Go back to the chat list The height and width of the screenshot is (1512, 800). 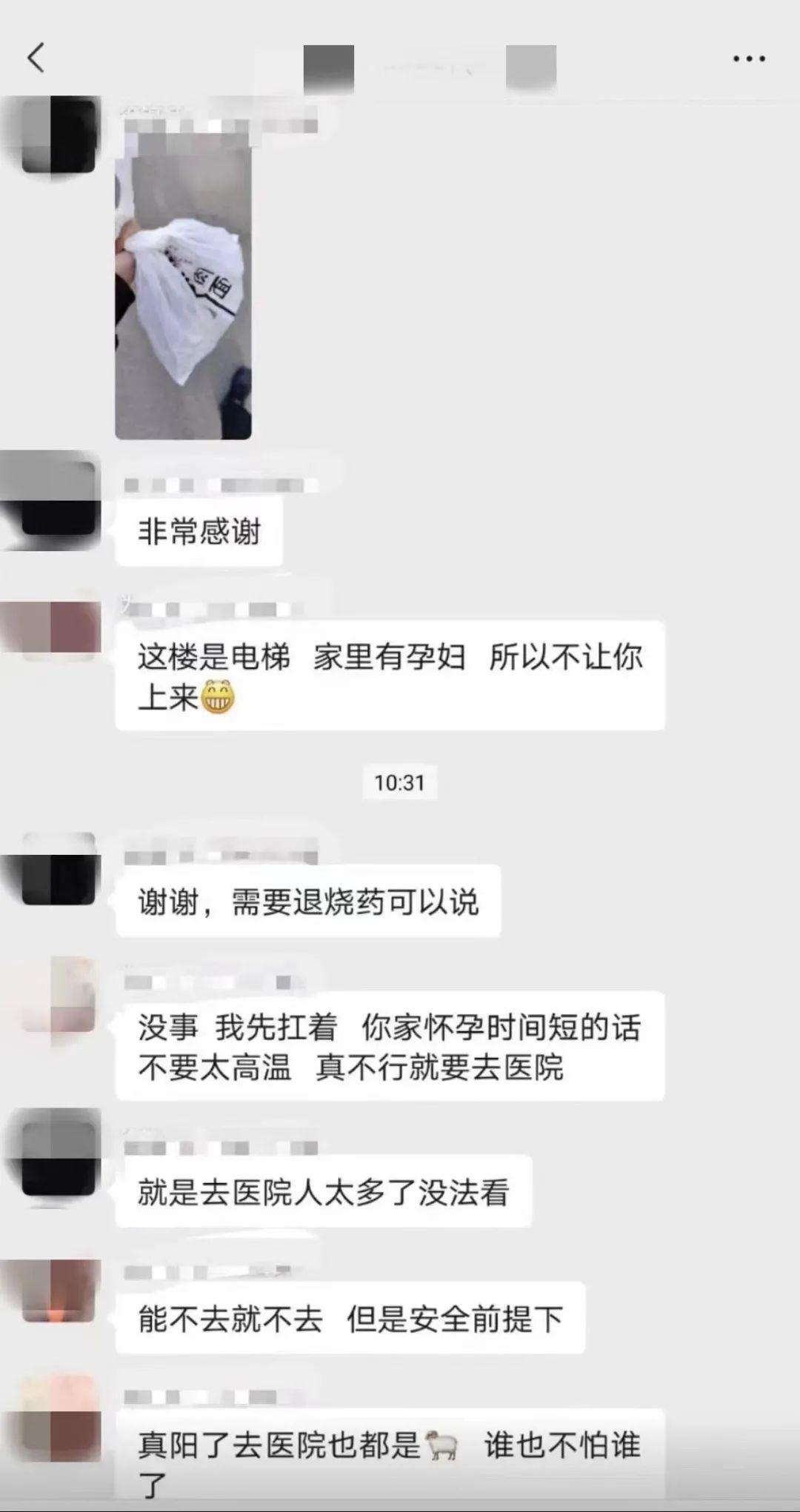point(36,58)
